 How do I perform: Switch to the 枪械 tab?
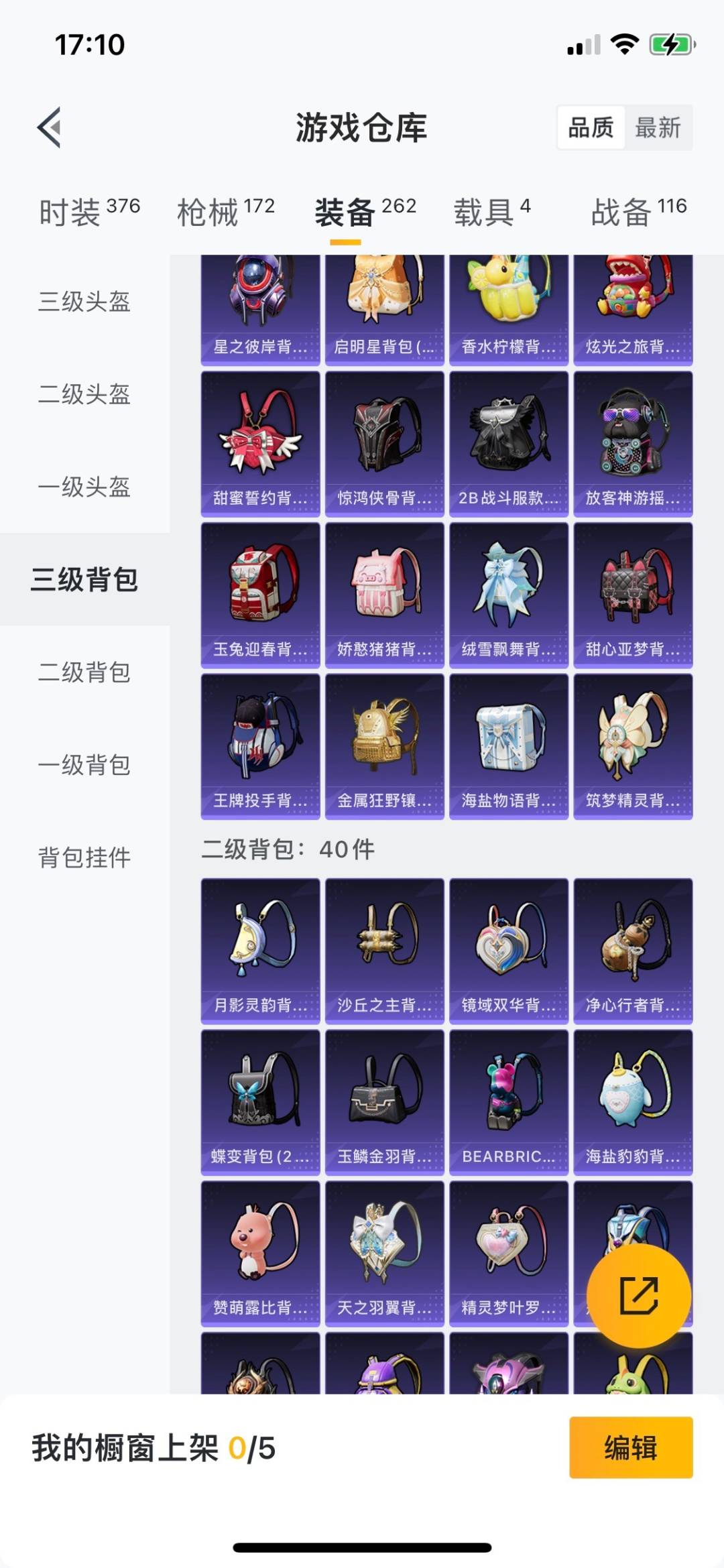click(226, 210)
